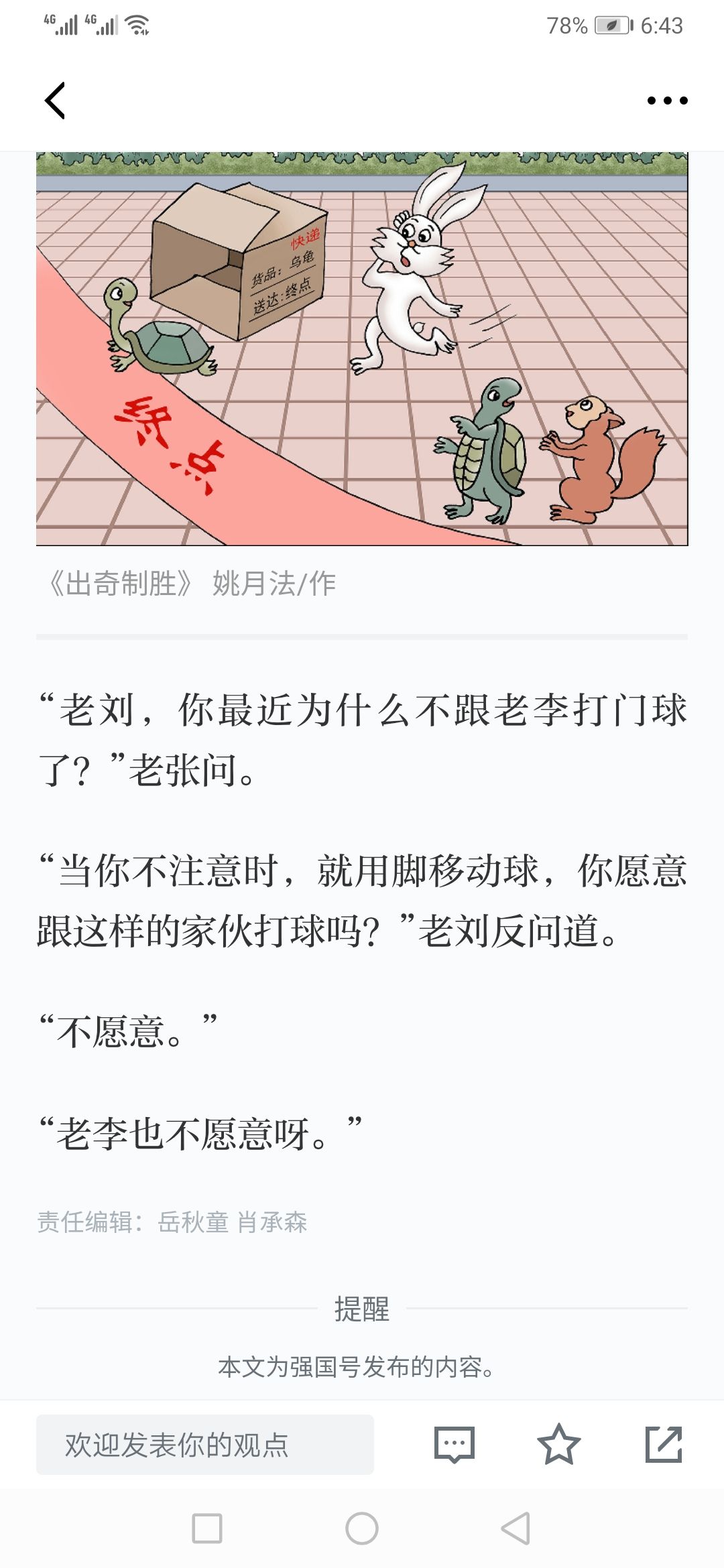The width and height of the screenshot is (724, 1568).
Task: Open the three-dot overflow menu
Action: 667,101
